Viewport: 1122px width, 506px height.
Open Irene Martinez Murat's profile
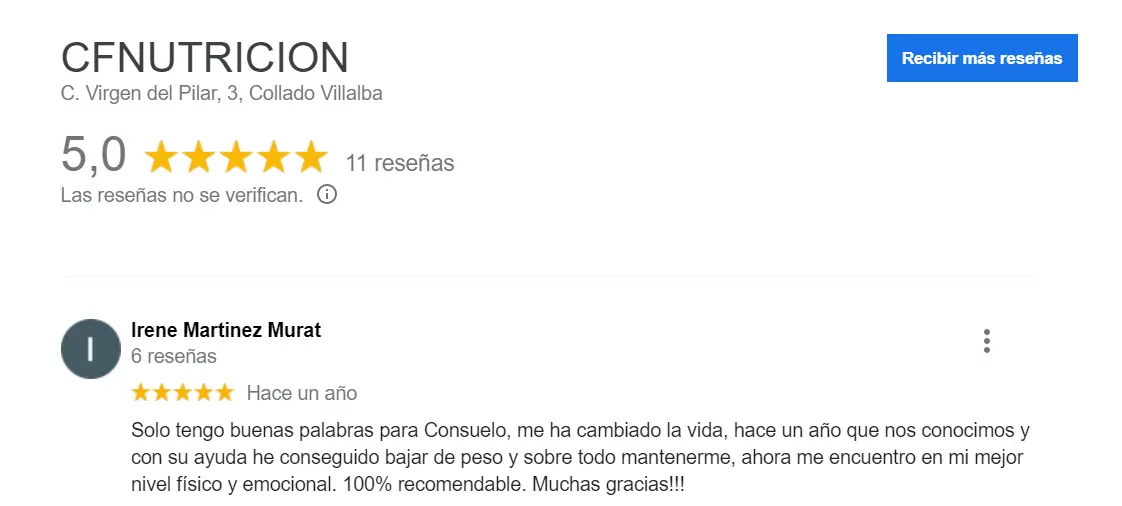(226, 330)
